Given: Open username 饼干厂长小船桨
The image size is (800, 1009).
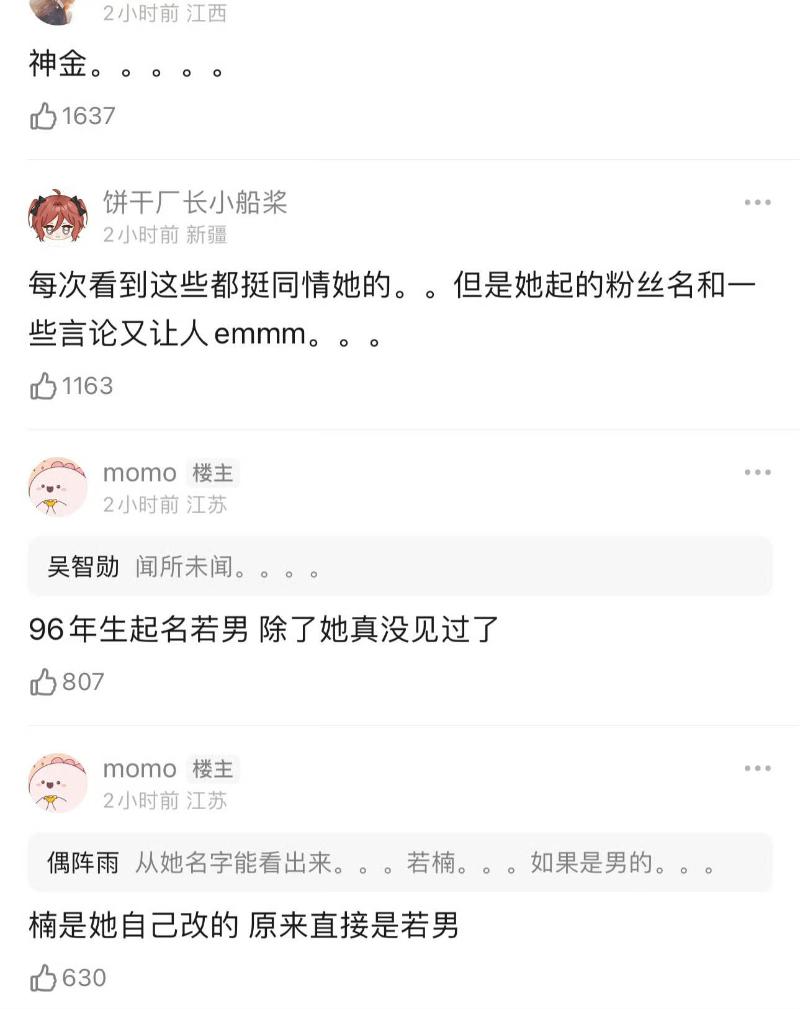Looking at the screenshot, I should [x=195, y=202].
